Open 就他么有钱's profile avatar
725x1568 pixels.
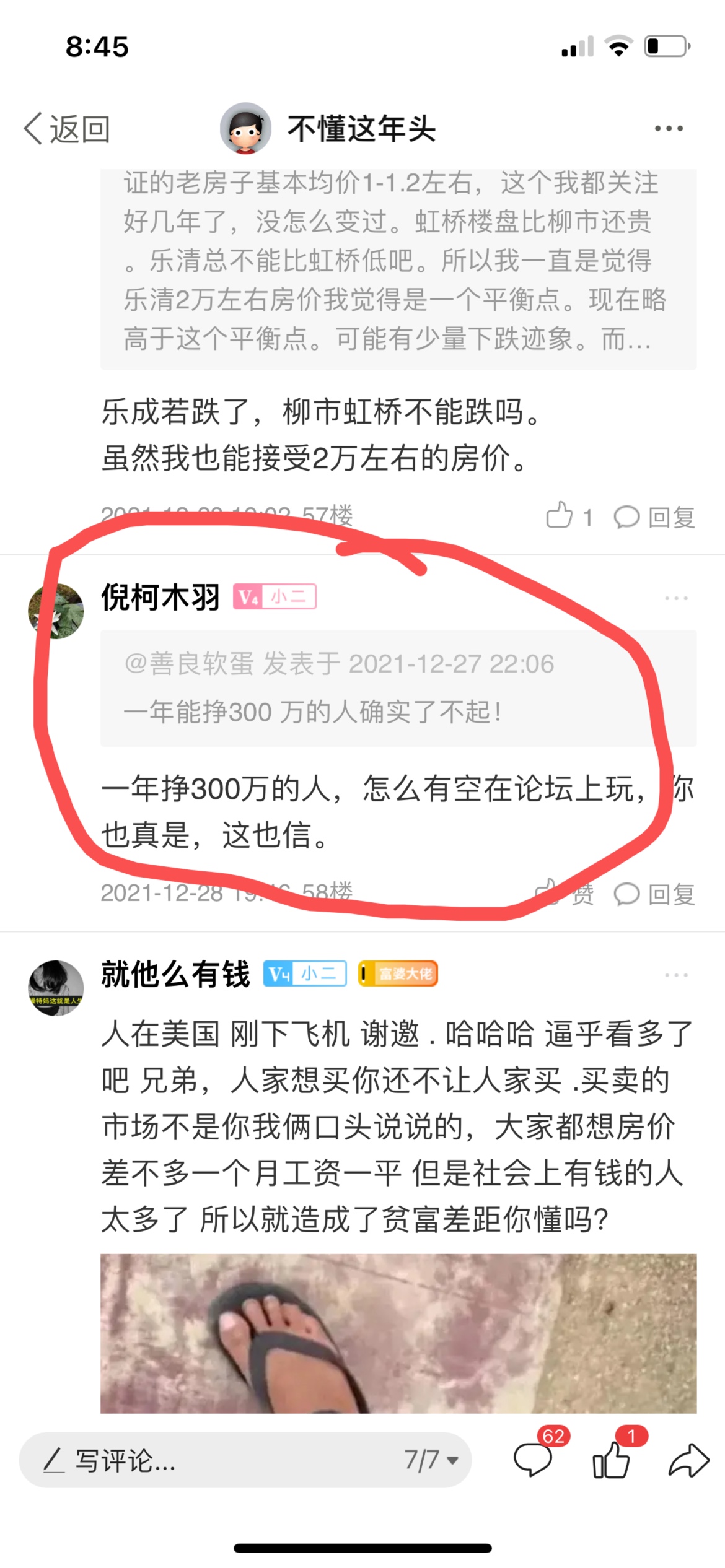coord(56,988)
